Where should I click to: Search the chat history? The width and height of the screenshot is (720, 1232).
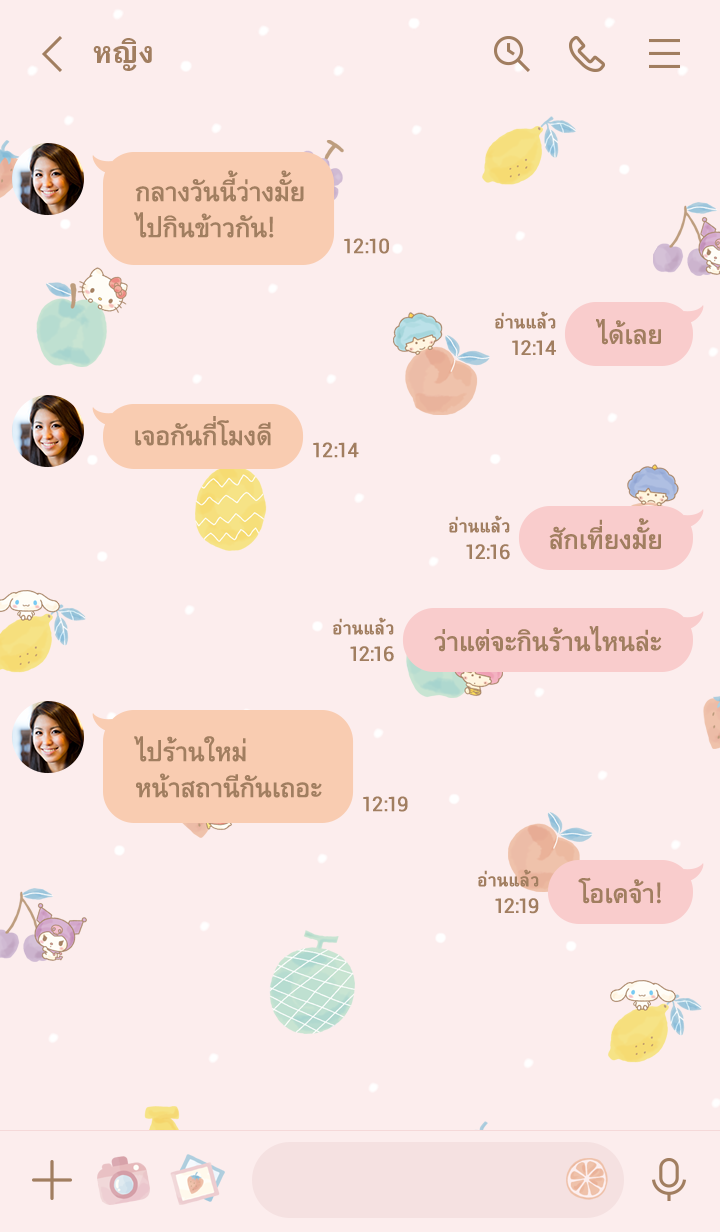click(x=511, y=54)
